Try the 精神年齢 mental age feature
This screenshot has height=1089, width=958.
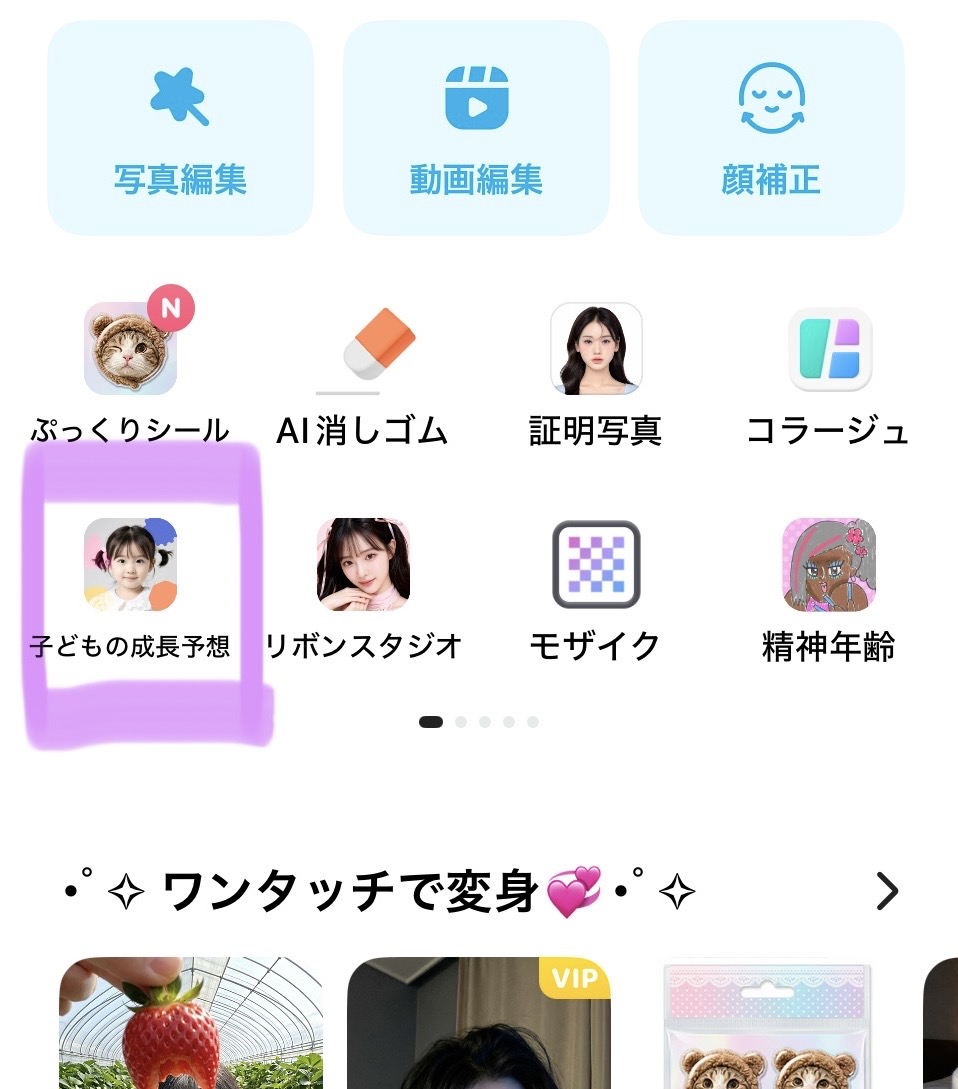click(x=829, y=566)
